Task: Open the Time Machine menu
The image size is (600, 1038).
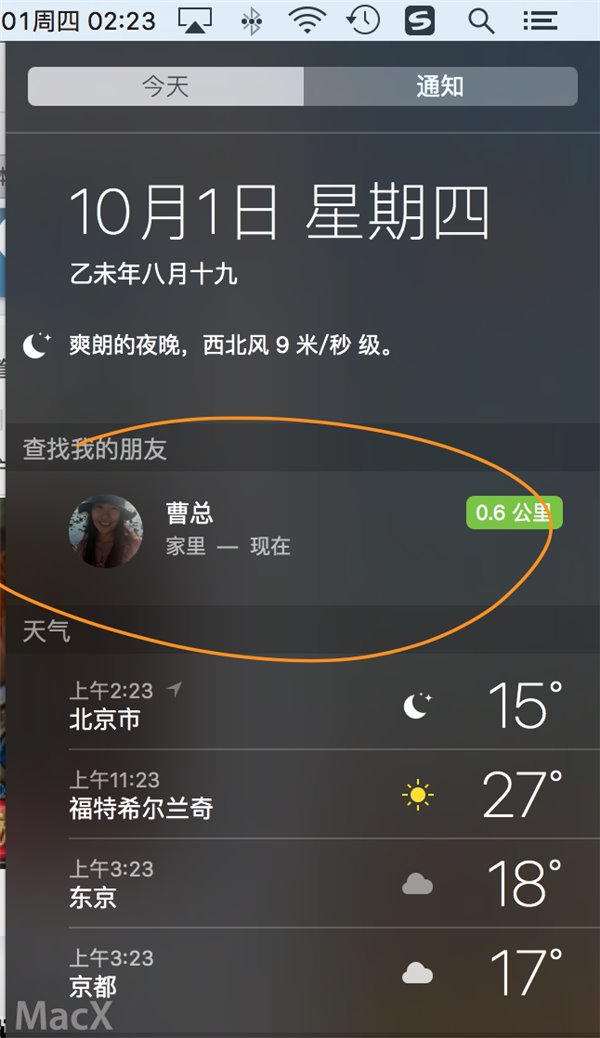Action: (x=363, y=21)
